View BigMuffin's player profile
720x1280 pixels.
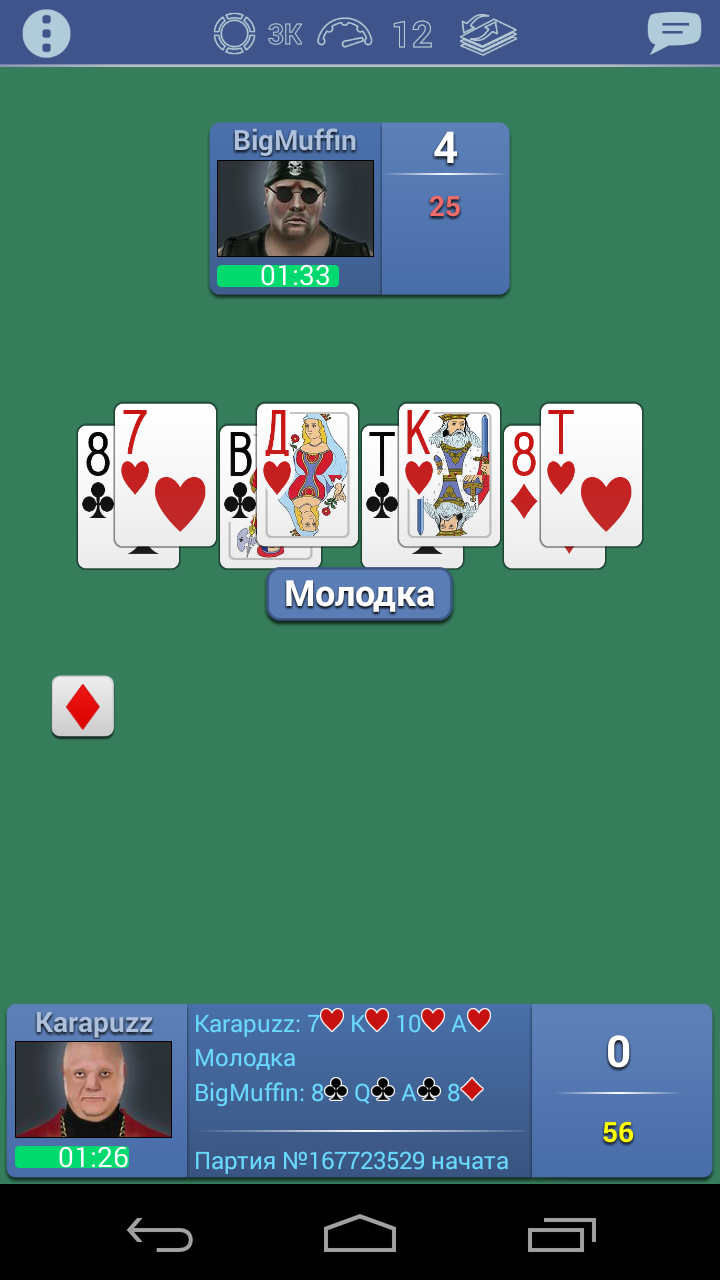coord(295,208)
